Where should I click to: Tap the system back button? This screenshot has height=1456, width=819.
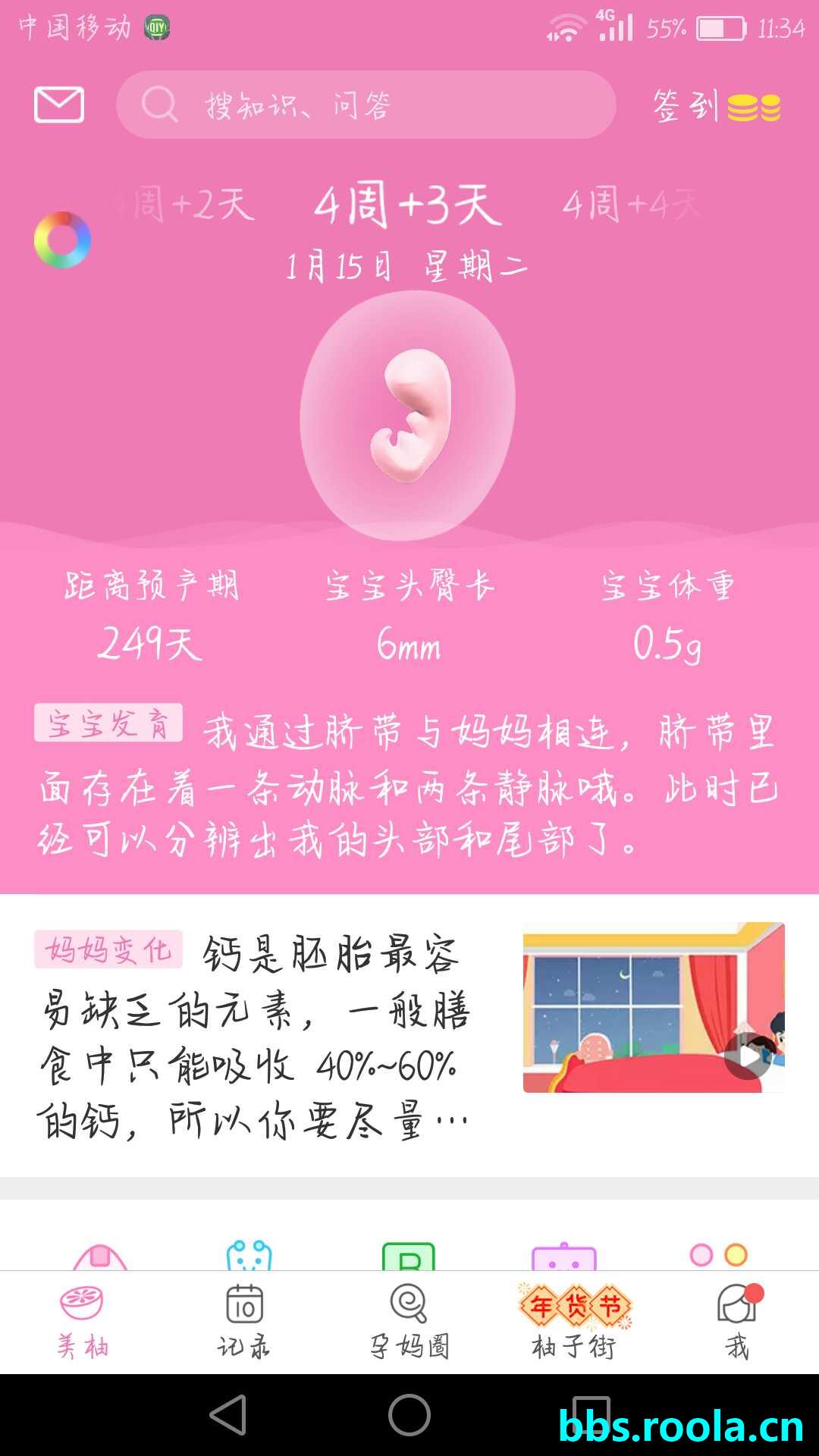click(x=227, y=1415)
